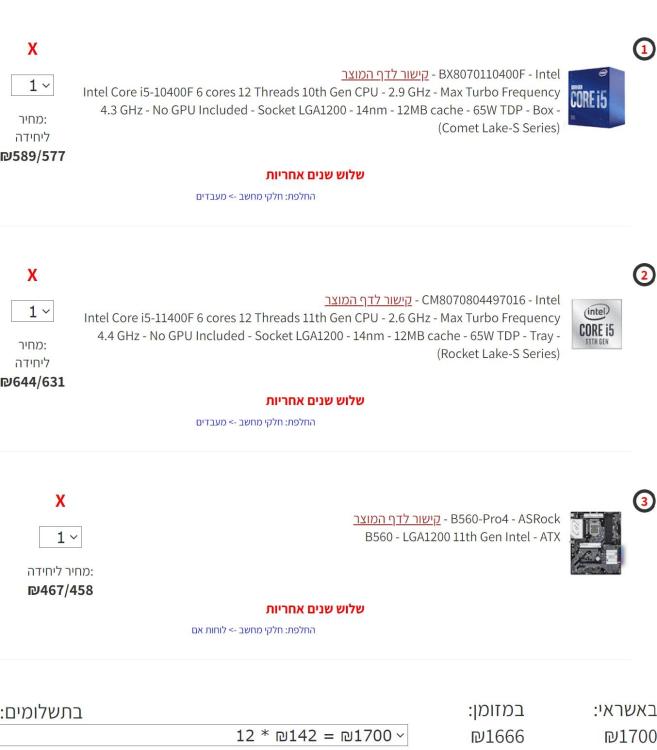Open the replacement link under the Core i5-11400F
This screenshot has width=657, height=750.
(x=255, y=422)
